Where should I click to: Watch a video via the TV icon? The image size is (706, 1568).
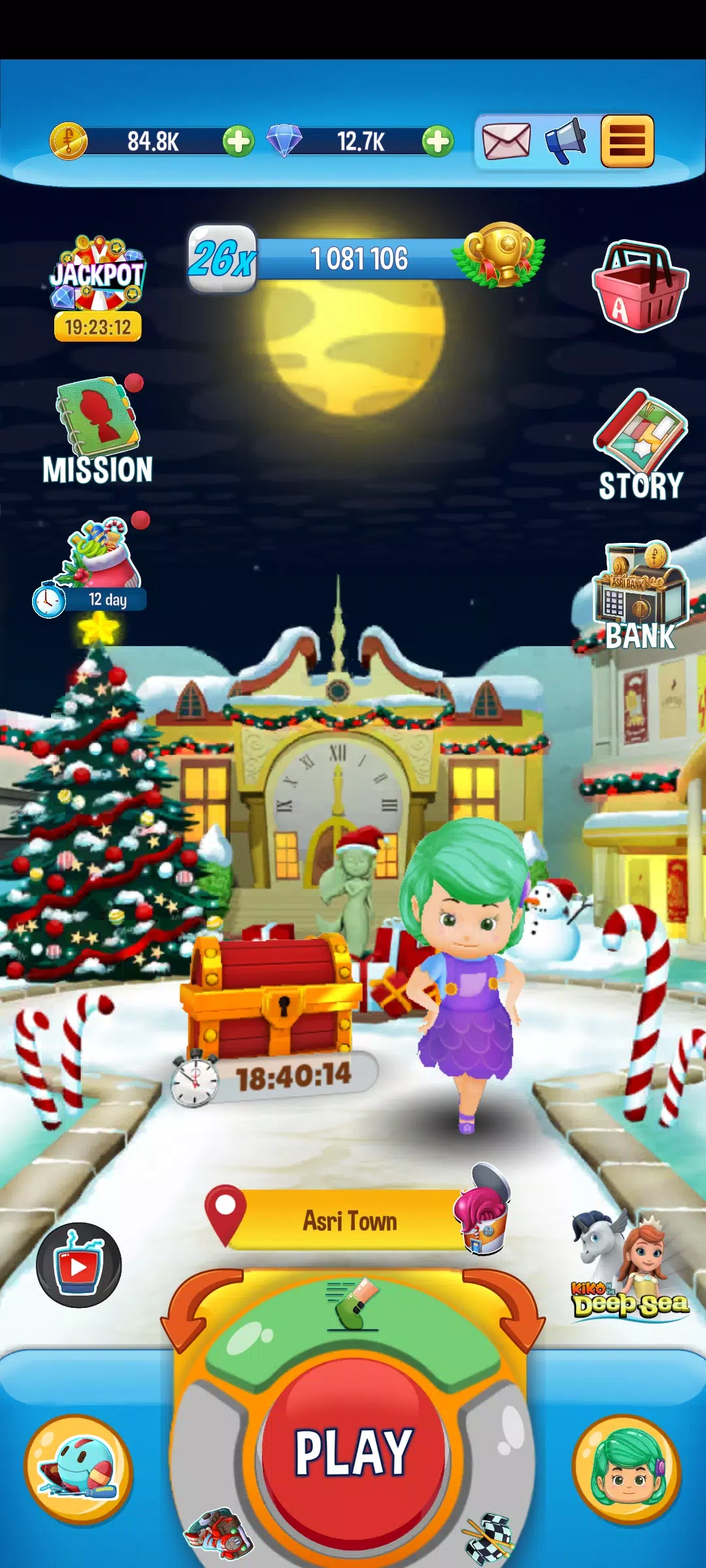[x=78, y=1265]
